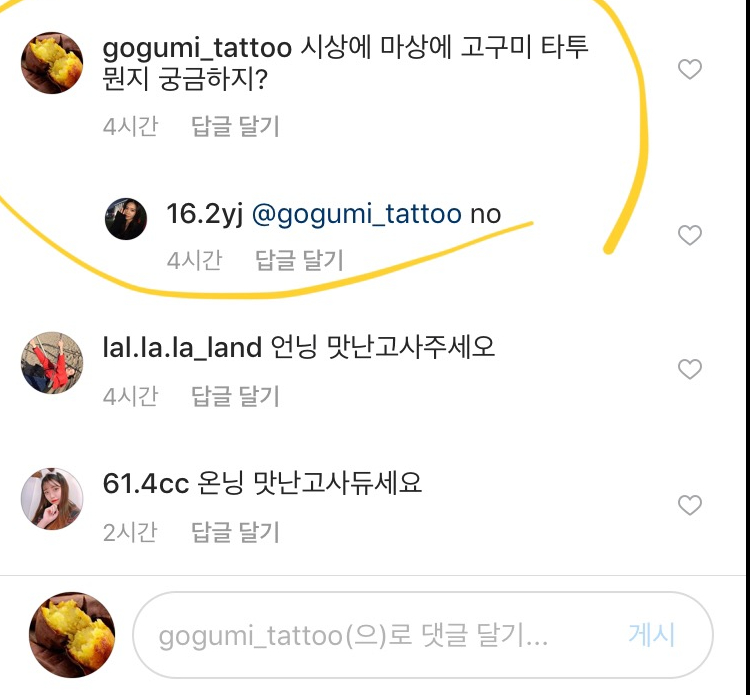Viewport: 750px width, 695px height.
Task: Like the comment by 61.4cc
Action: point(690,505)
